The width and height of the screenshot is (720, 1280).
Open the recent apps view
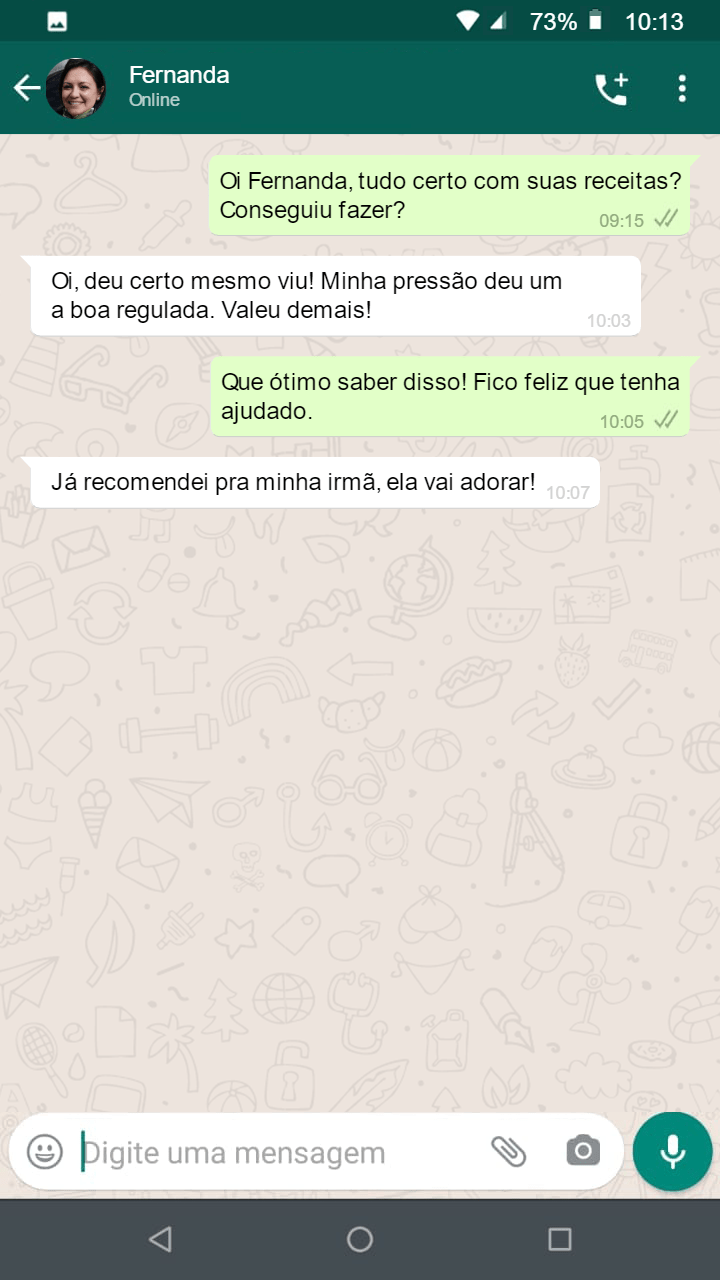pos(560,1240)
